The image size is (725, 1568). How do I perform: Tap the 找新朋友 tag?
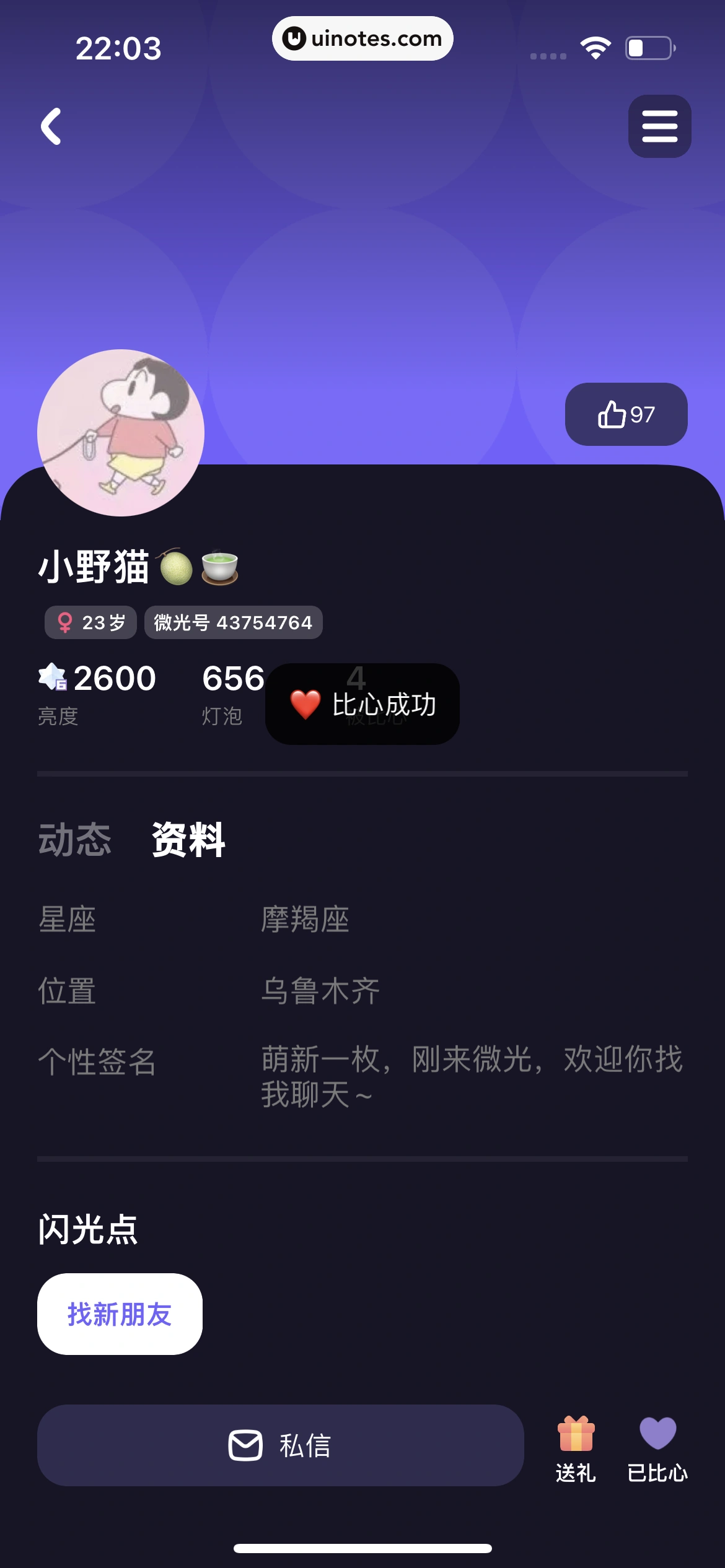pos(120,1314)
